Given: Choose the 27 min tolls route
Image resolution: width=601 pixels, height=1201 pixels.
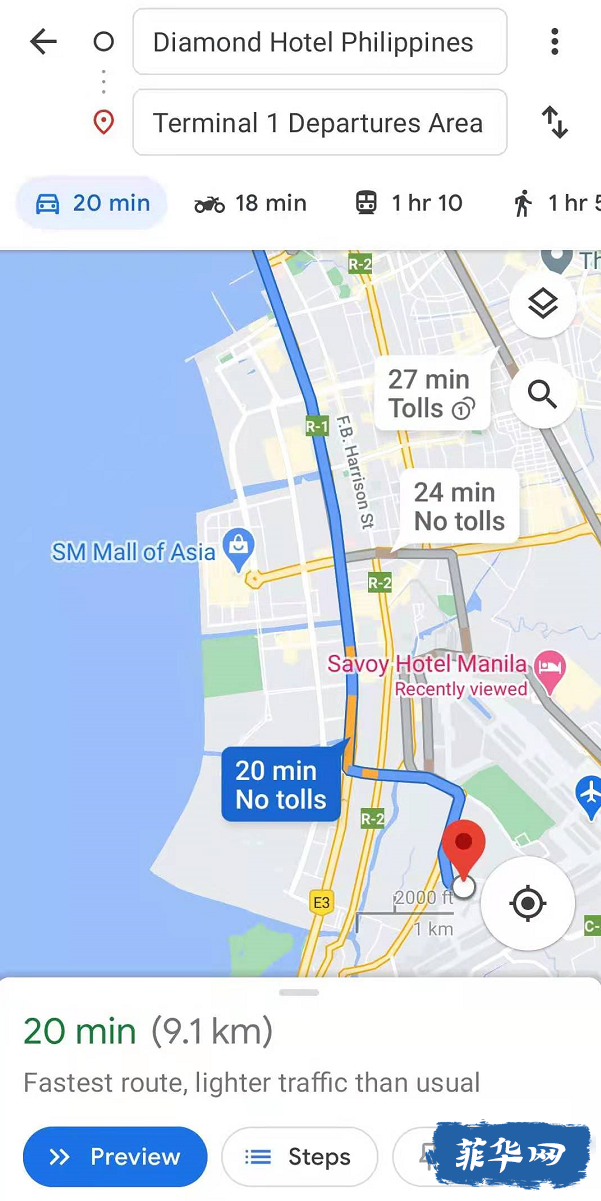Looking at the screenshot, I should pyautogui.click(x=431, y=394).
